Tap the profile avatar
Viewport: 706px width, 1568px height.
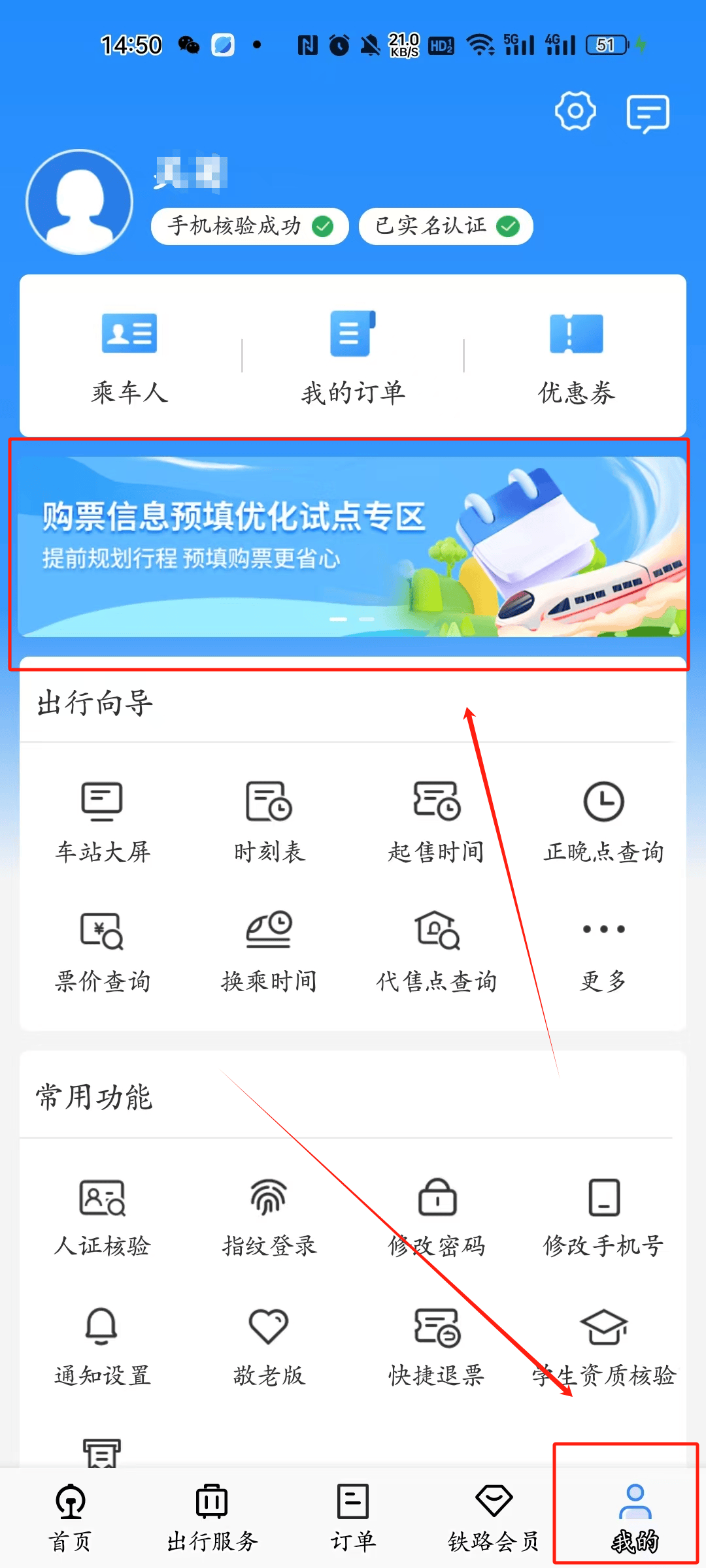coord(80,202)
